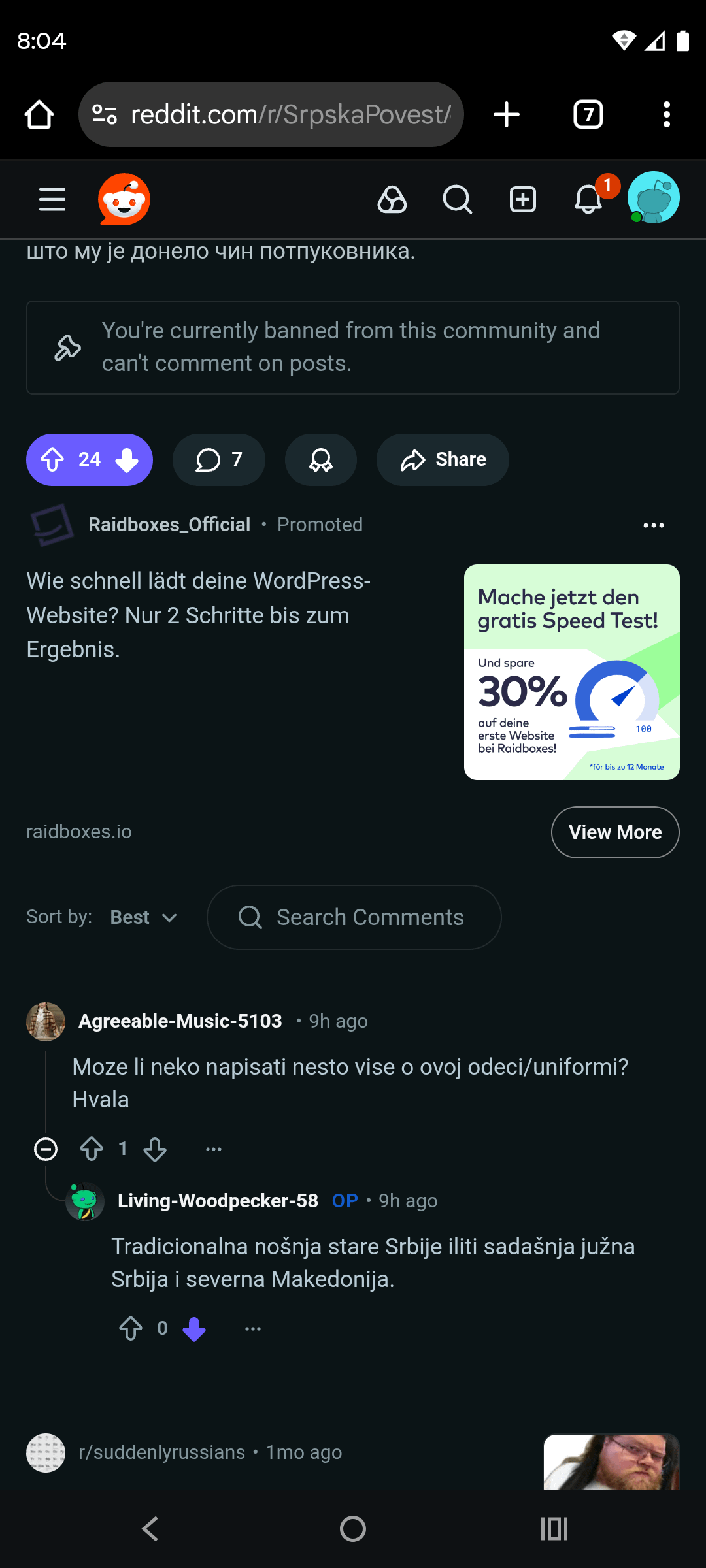706x1568 pixels.
Task: Give an award to the post
Action: coord(321,460)
